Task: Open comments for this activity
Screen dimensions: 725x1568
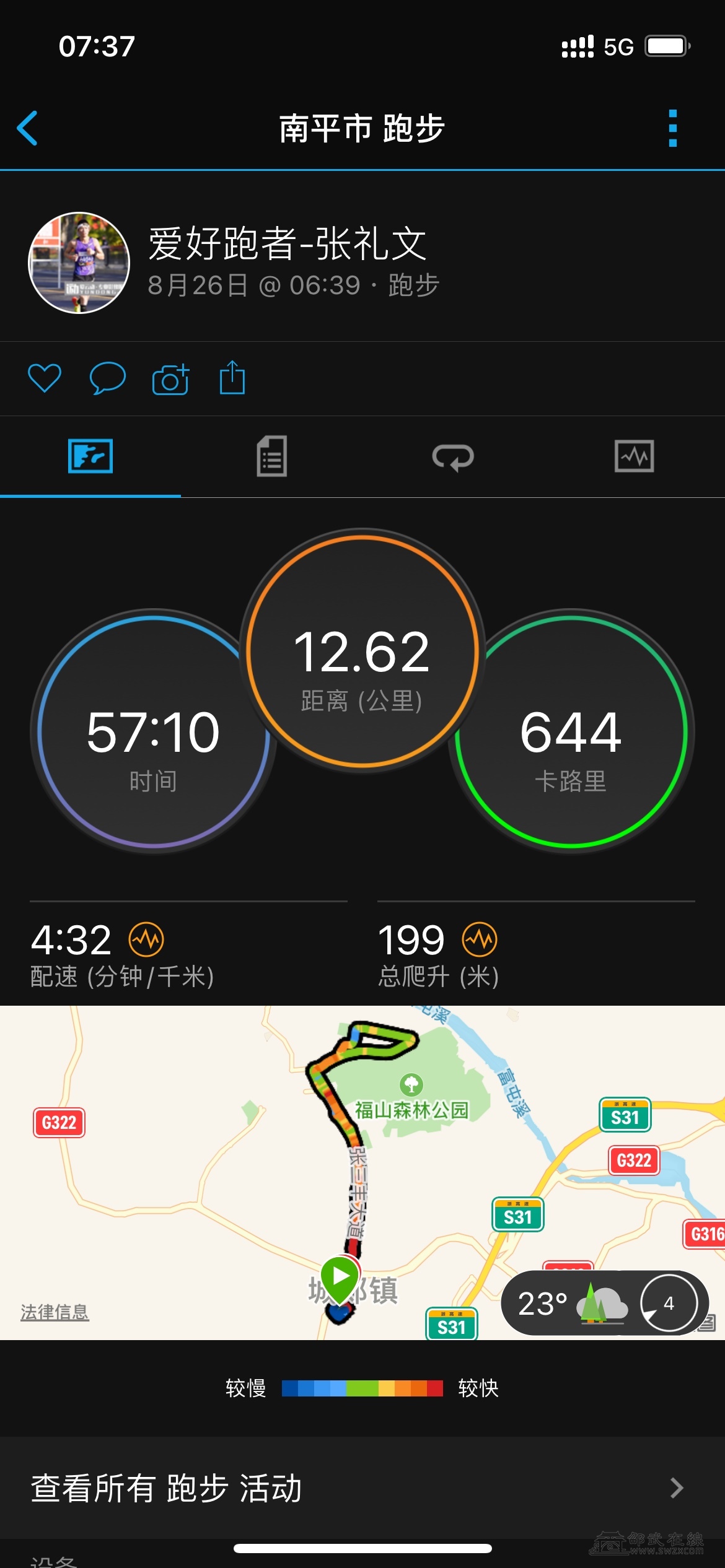Action: [107, 378]
